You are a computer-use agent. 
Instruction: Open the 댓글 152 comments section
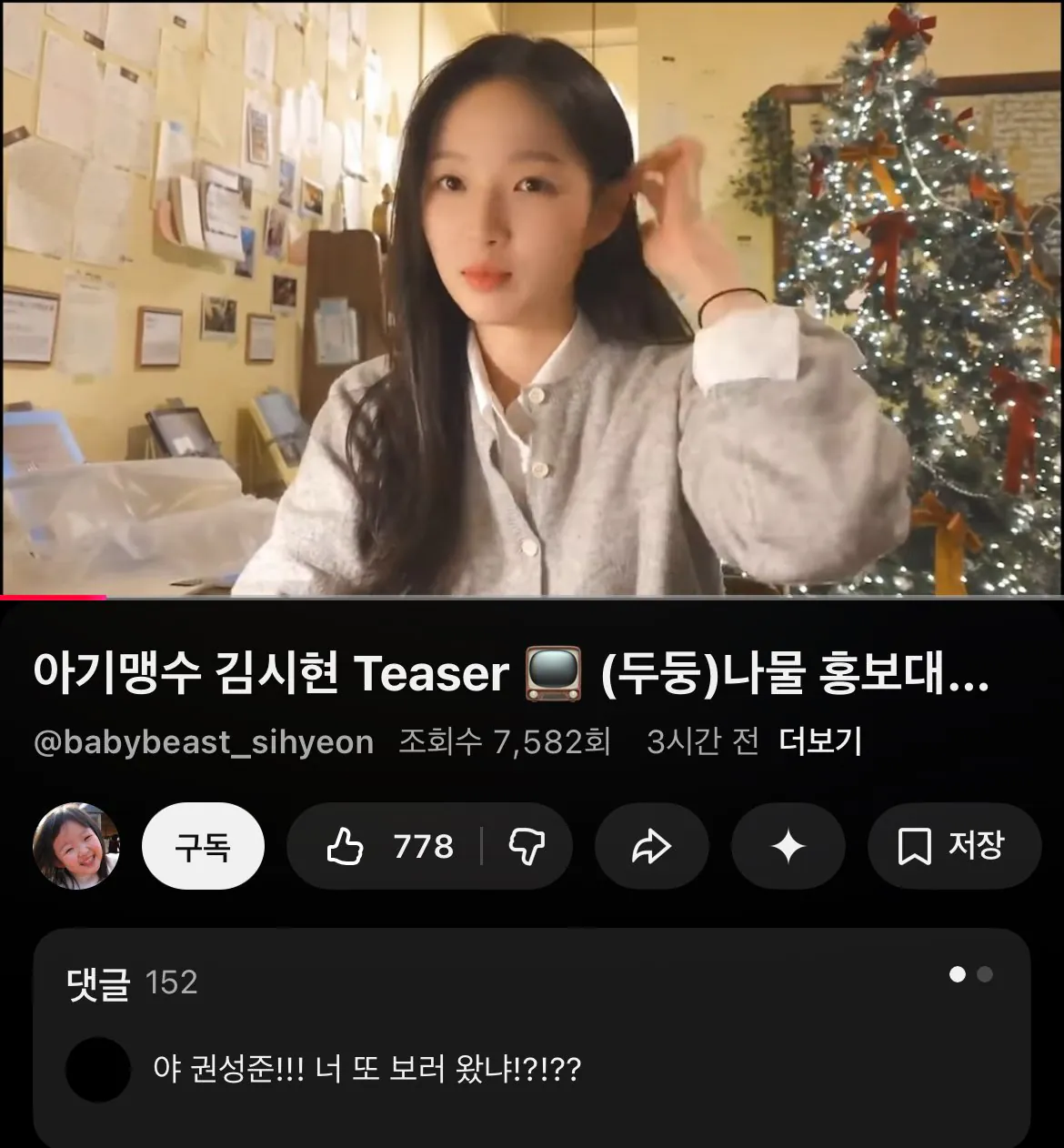pyautogui.click(x=133, y=982)
